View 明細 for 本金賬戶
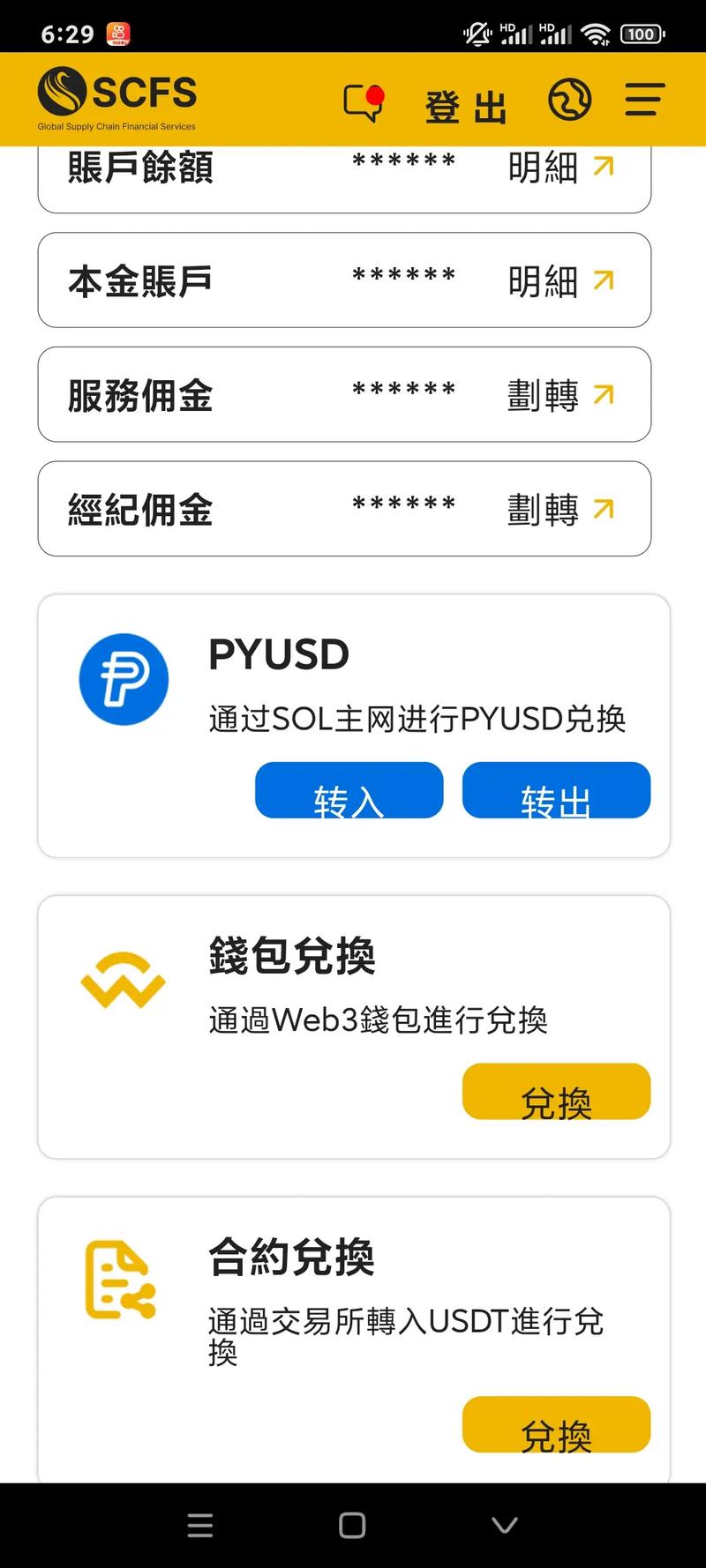The width and height of the screenshot is (706, 1568). point(560,281)
